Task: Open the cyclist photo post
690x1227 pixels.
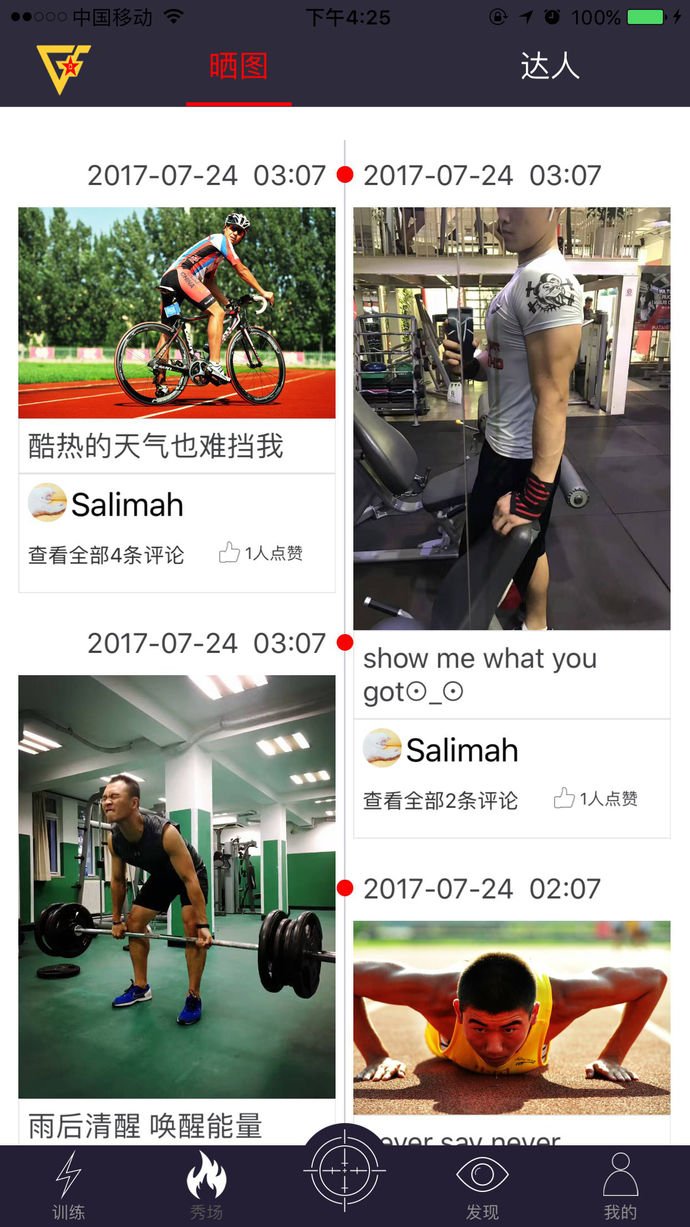Action: 177,312
